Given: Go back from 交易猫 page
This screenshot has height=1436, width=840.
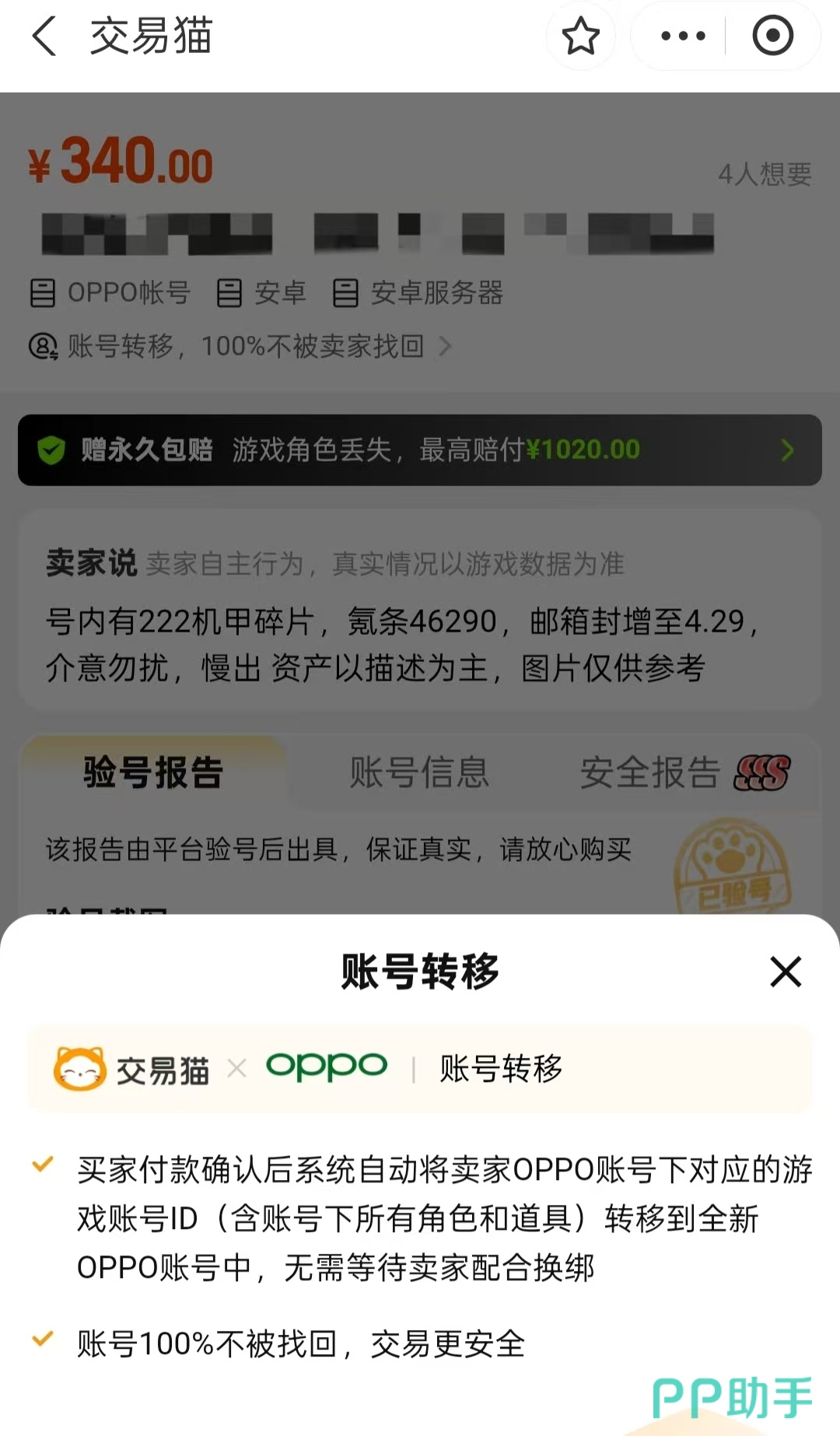Looking at the screenshot, I should 44,36.
